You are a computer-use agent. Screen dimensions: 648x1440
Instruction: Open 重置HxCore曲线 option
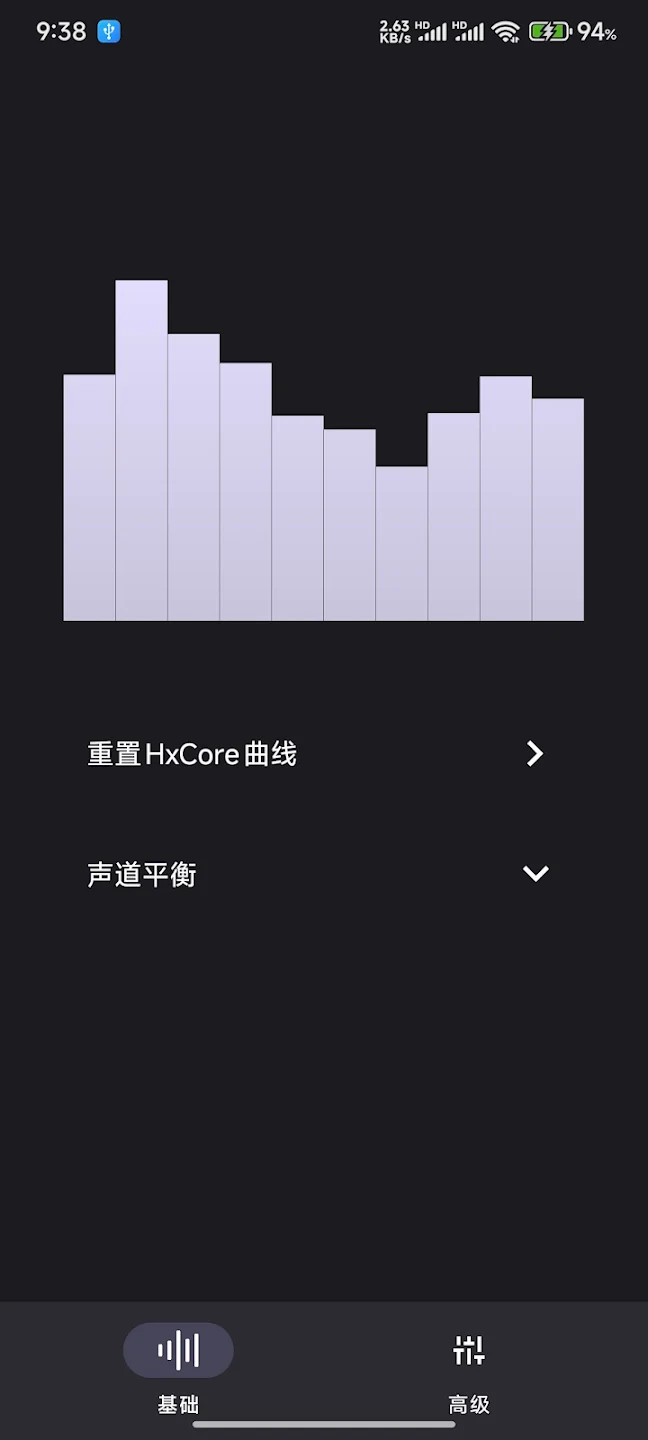point(315,754)
